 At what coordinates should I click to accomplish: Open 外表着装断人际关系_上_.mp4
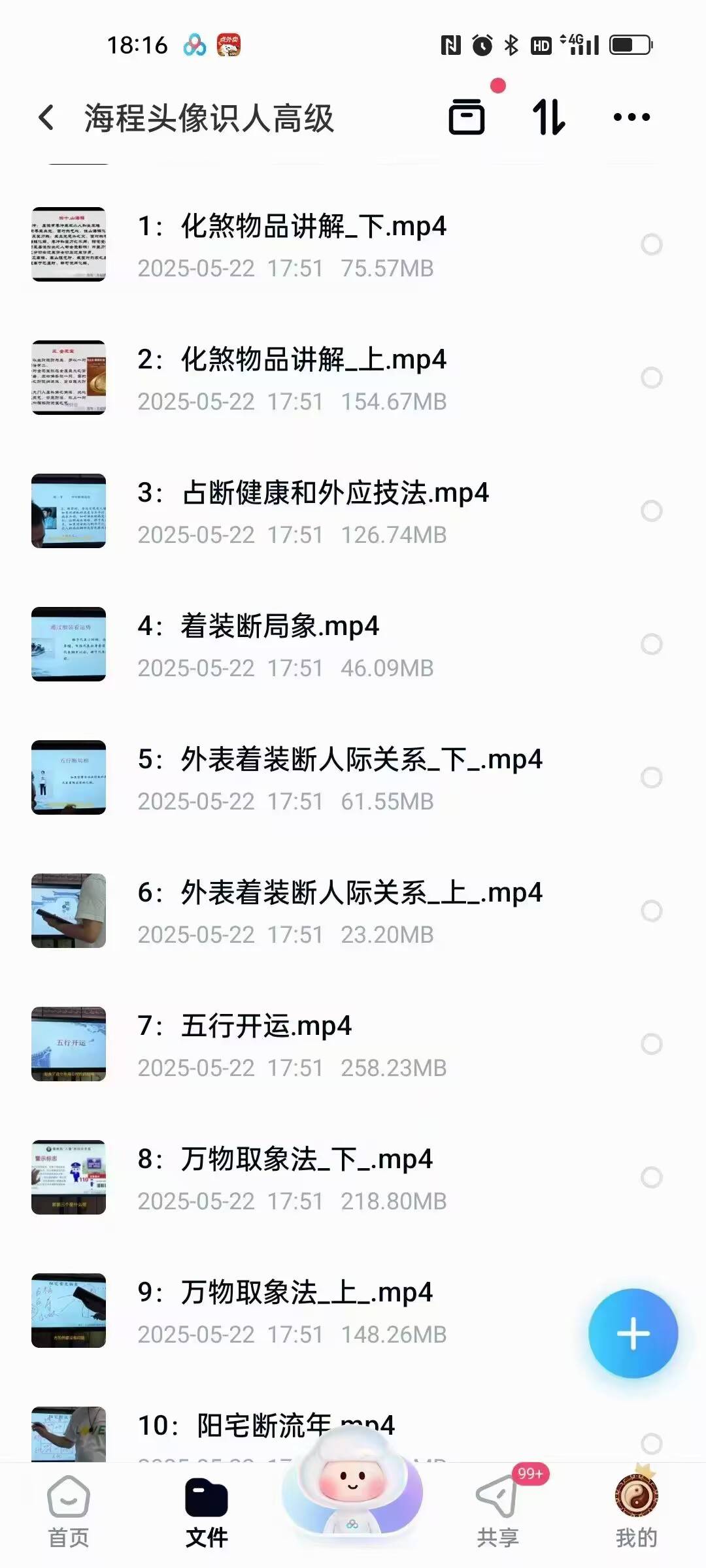[339, 894]
